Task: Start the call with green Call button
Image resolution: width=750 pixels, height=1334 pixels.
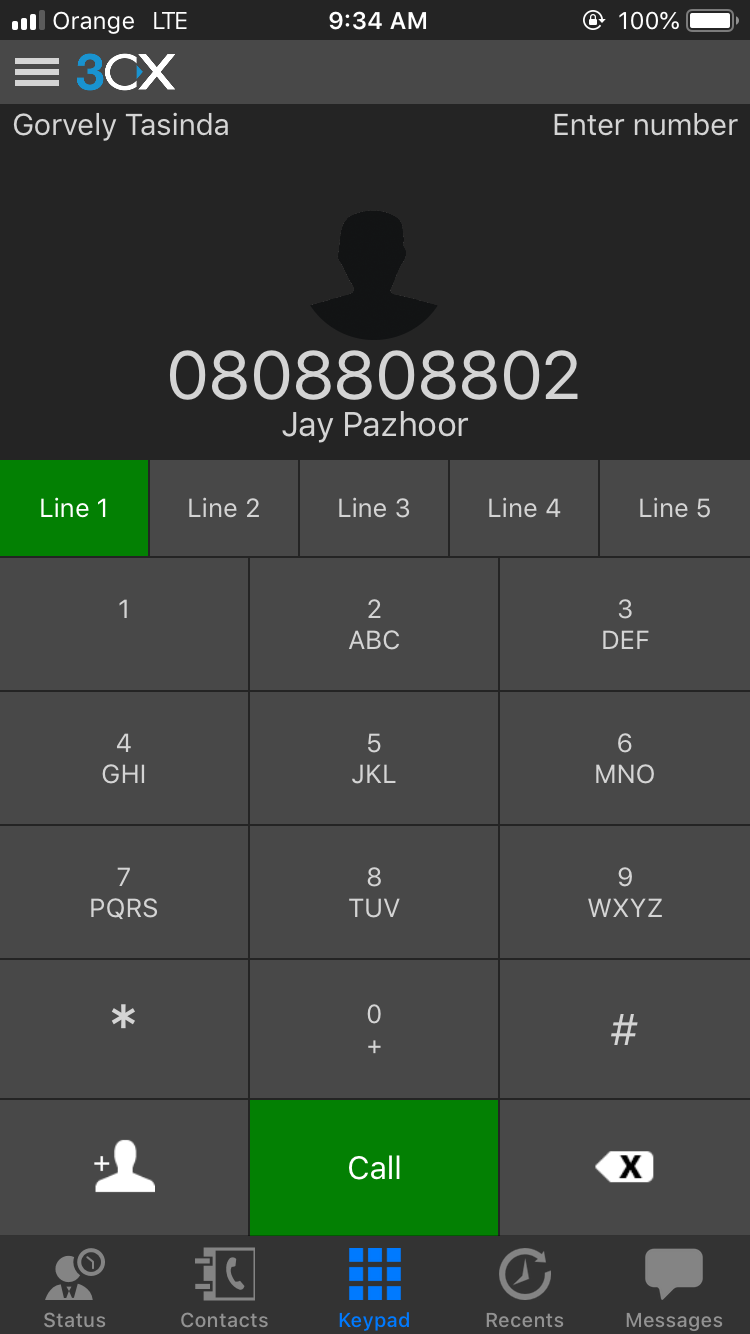Action: (374, 1167)
